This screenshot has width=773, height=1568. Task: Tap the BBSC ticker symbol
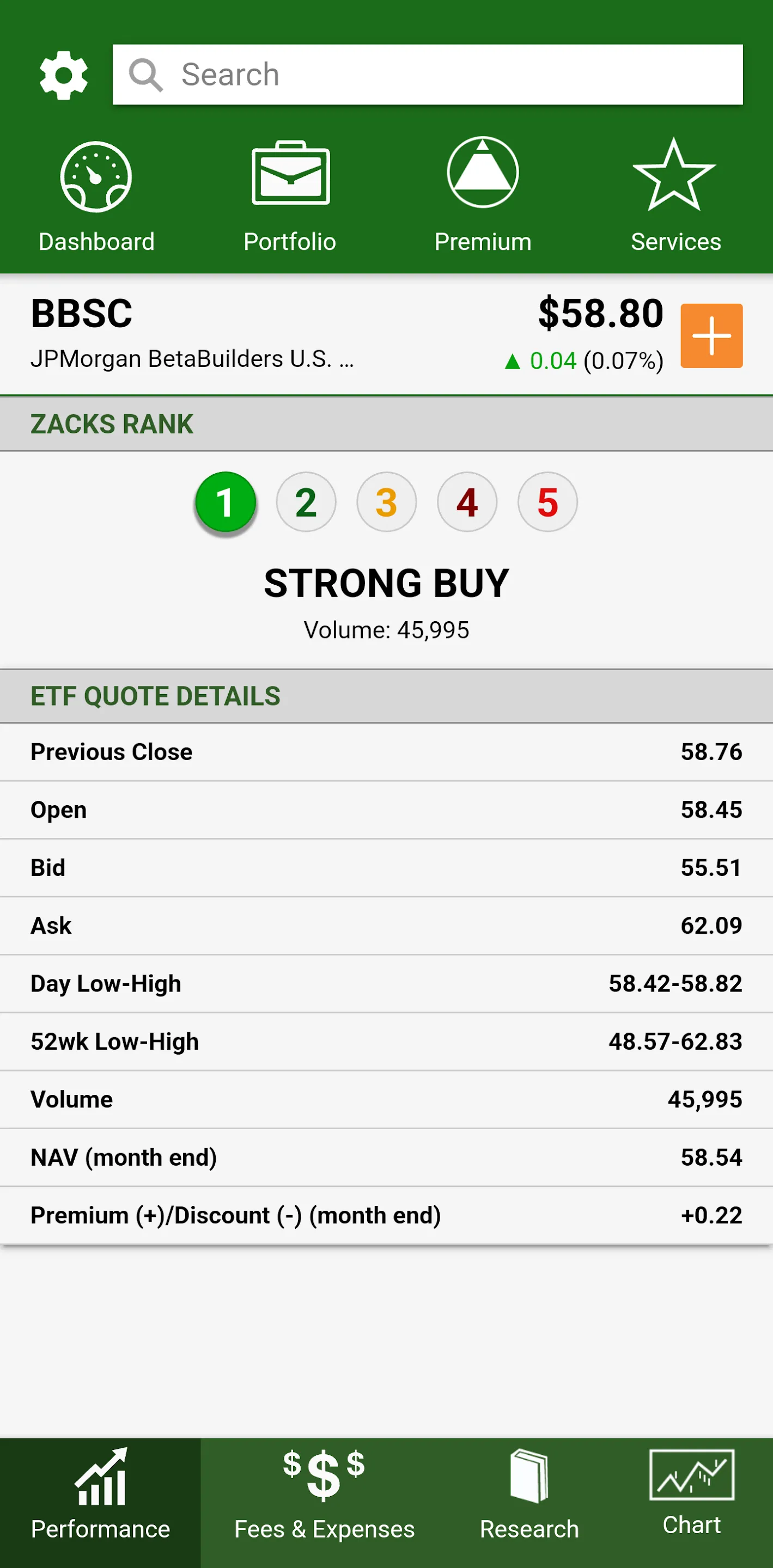pyautogui.click(x=82, y=314)
